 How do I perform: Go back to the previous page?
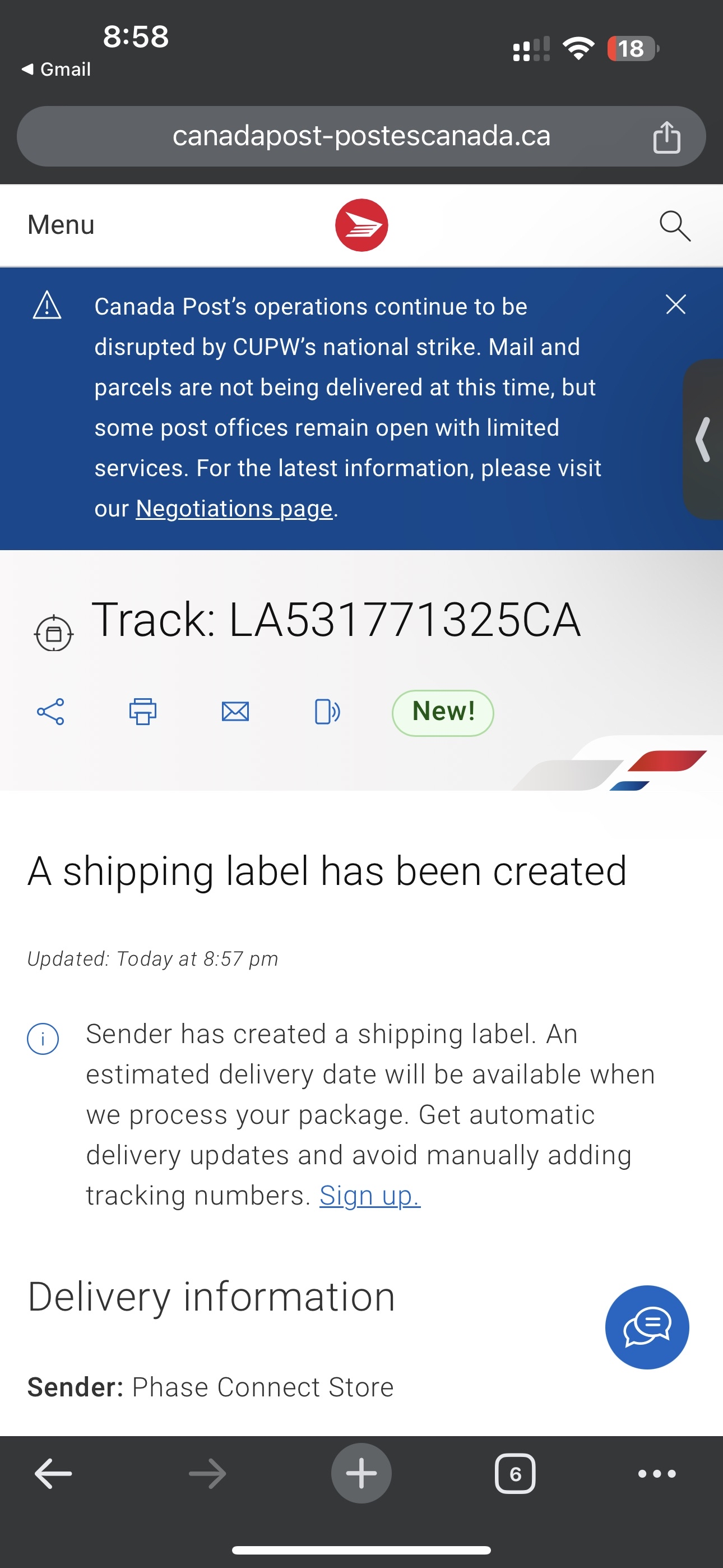tap(54, 1474)
